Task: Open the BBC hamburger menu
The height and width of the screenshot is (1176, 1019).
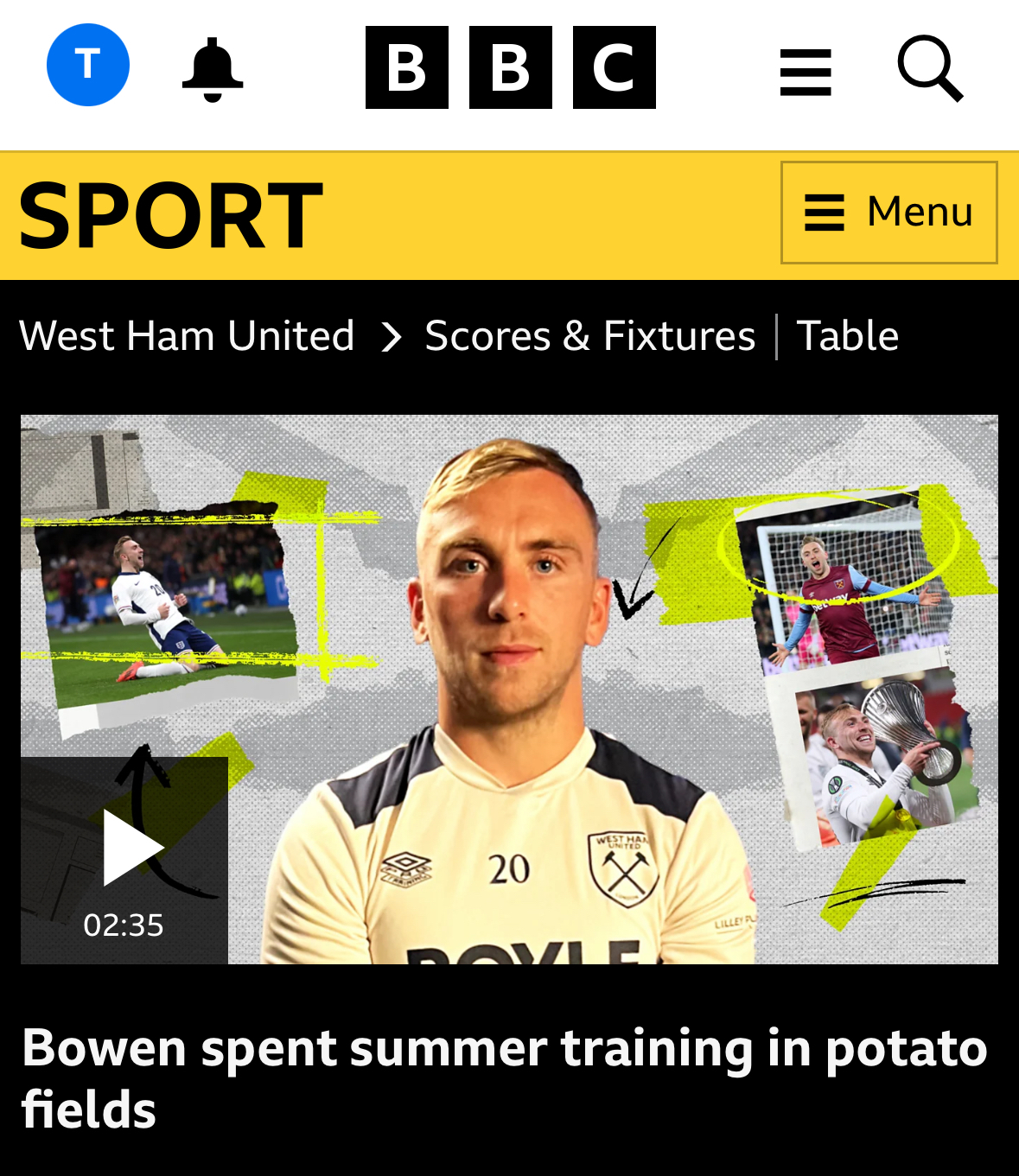Action: tap(805, 72)
